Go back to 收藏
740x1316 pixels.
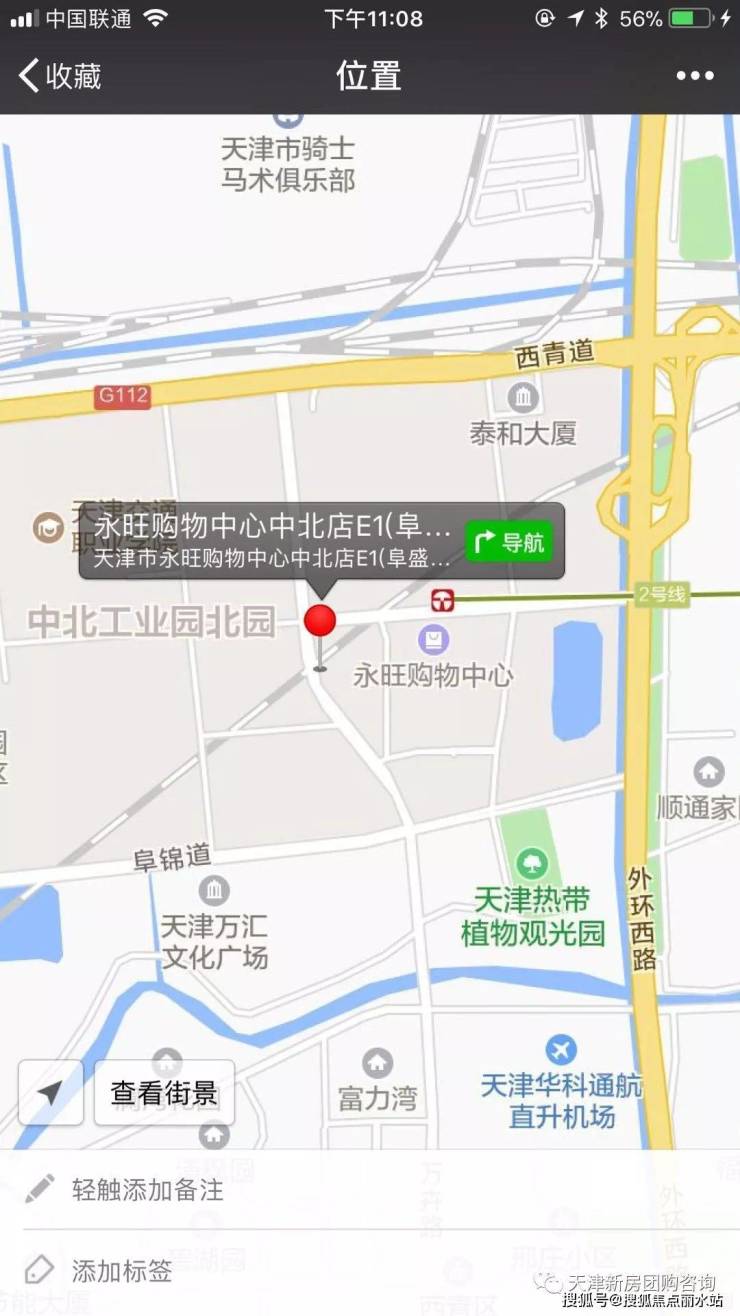(60, 76)
